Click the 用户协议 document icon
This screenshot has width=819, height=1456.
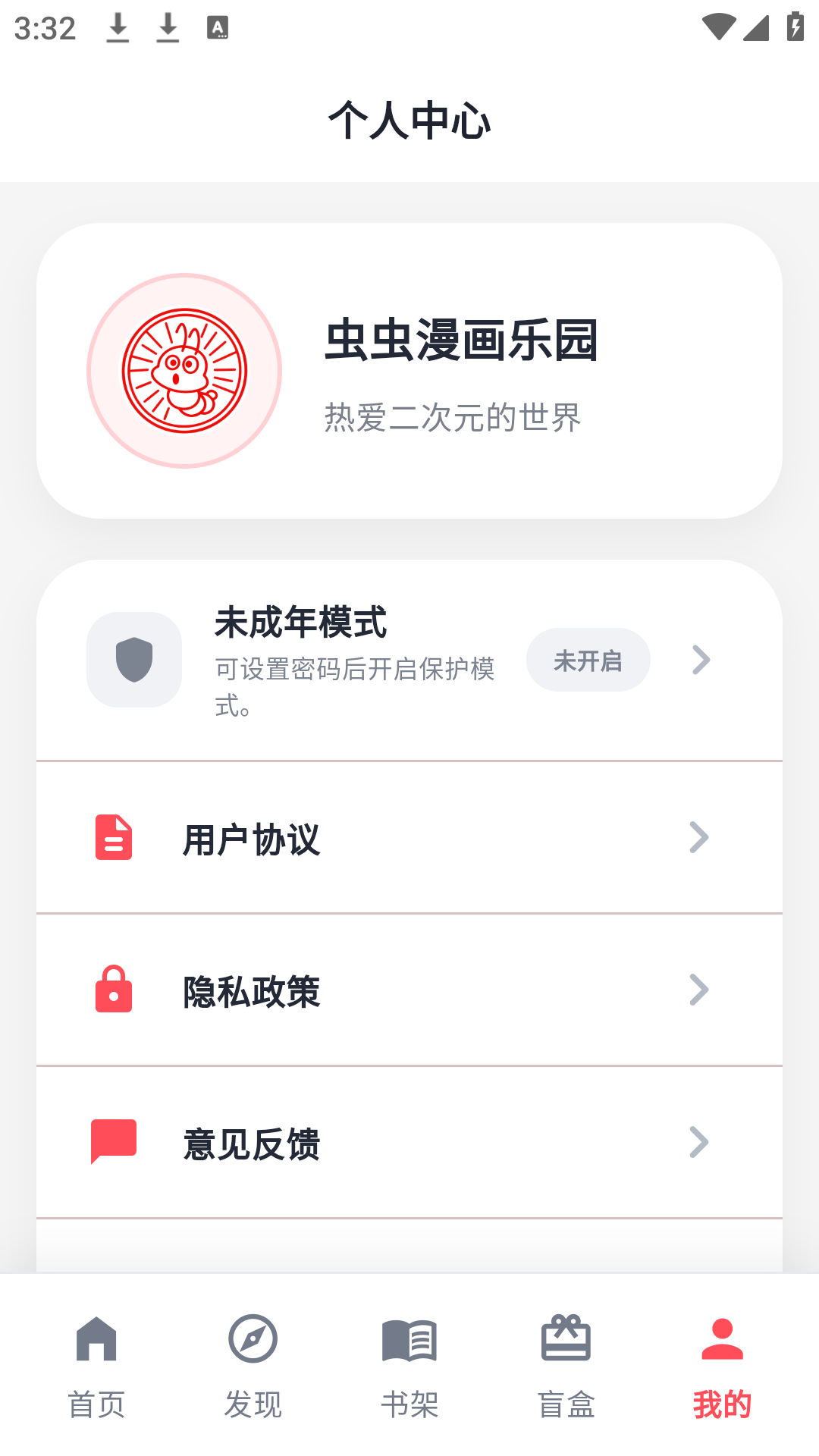115,837
